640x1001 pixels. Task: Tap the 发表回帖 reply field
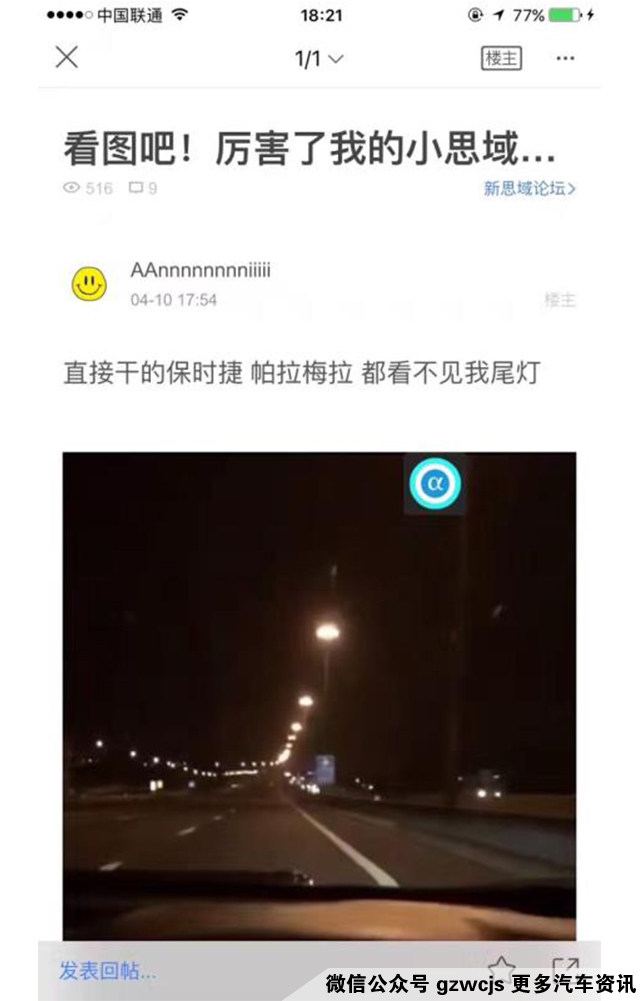(108, 970)
